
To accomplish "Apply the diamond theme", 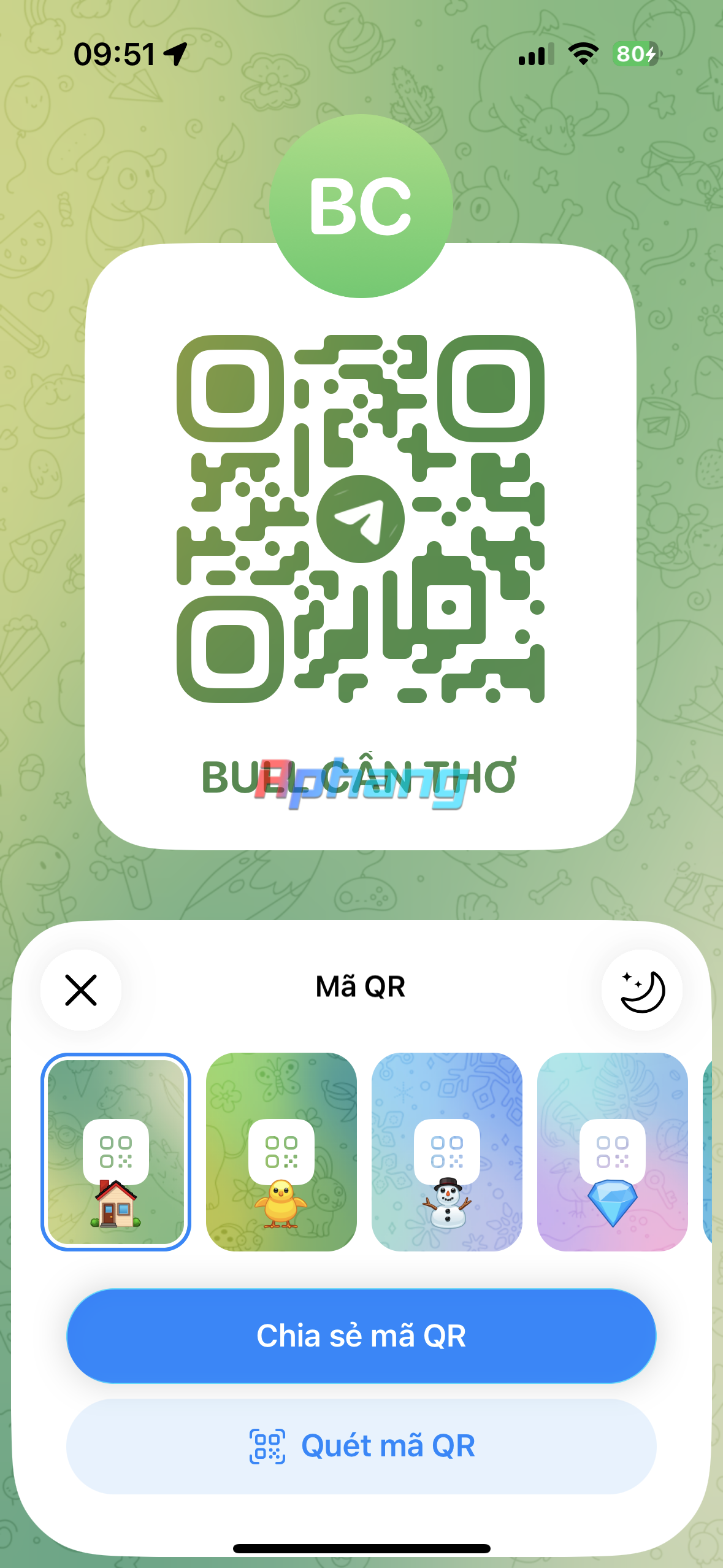I will (613, 1151).
